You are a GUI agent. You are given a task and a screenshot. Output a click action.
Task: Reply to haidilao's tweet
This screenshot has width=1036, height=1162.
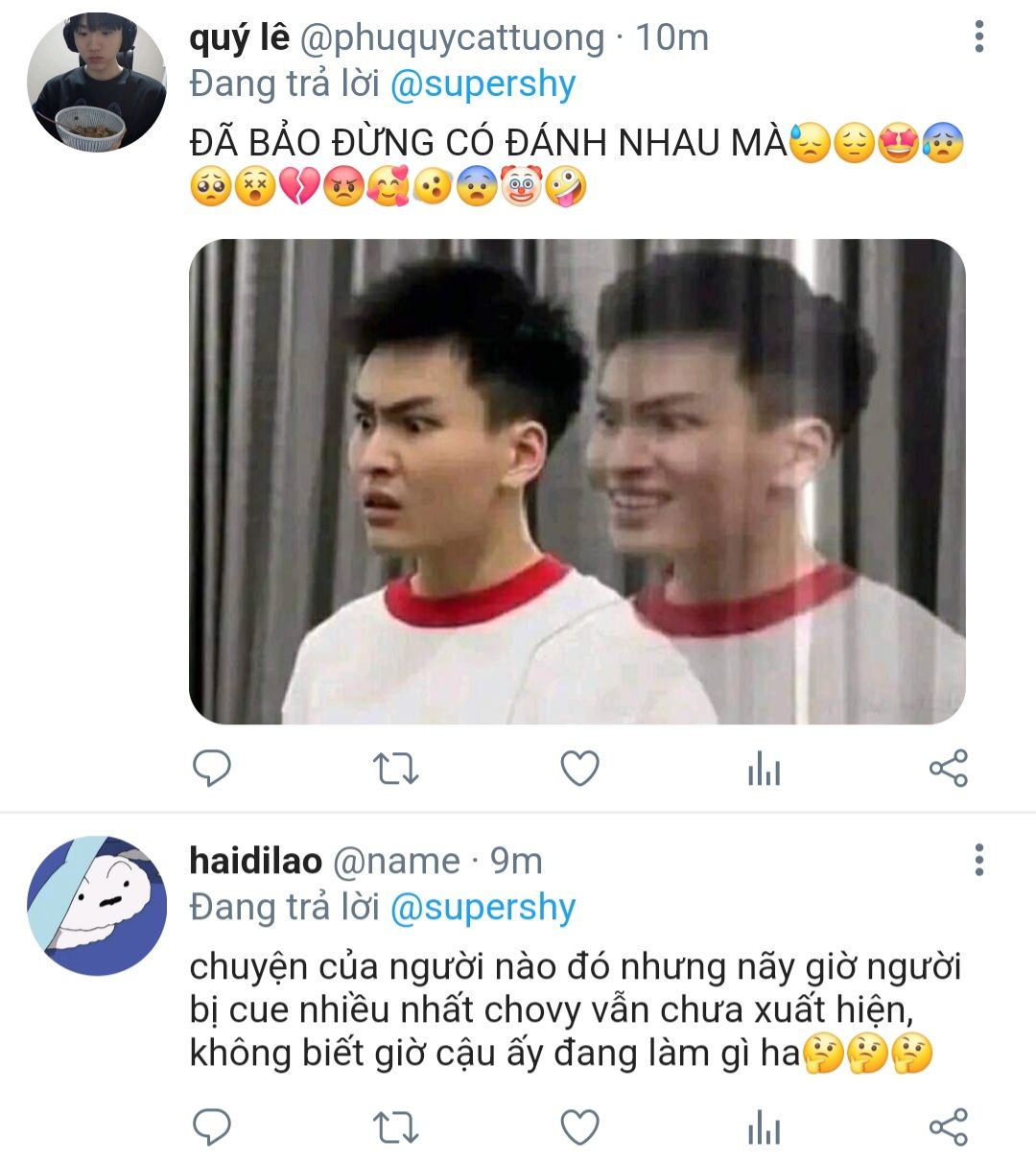coord(212,1127)
